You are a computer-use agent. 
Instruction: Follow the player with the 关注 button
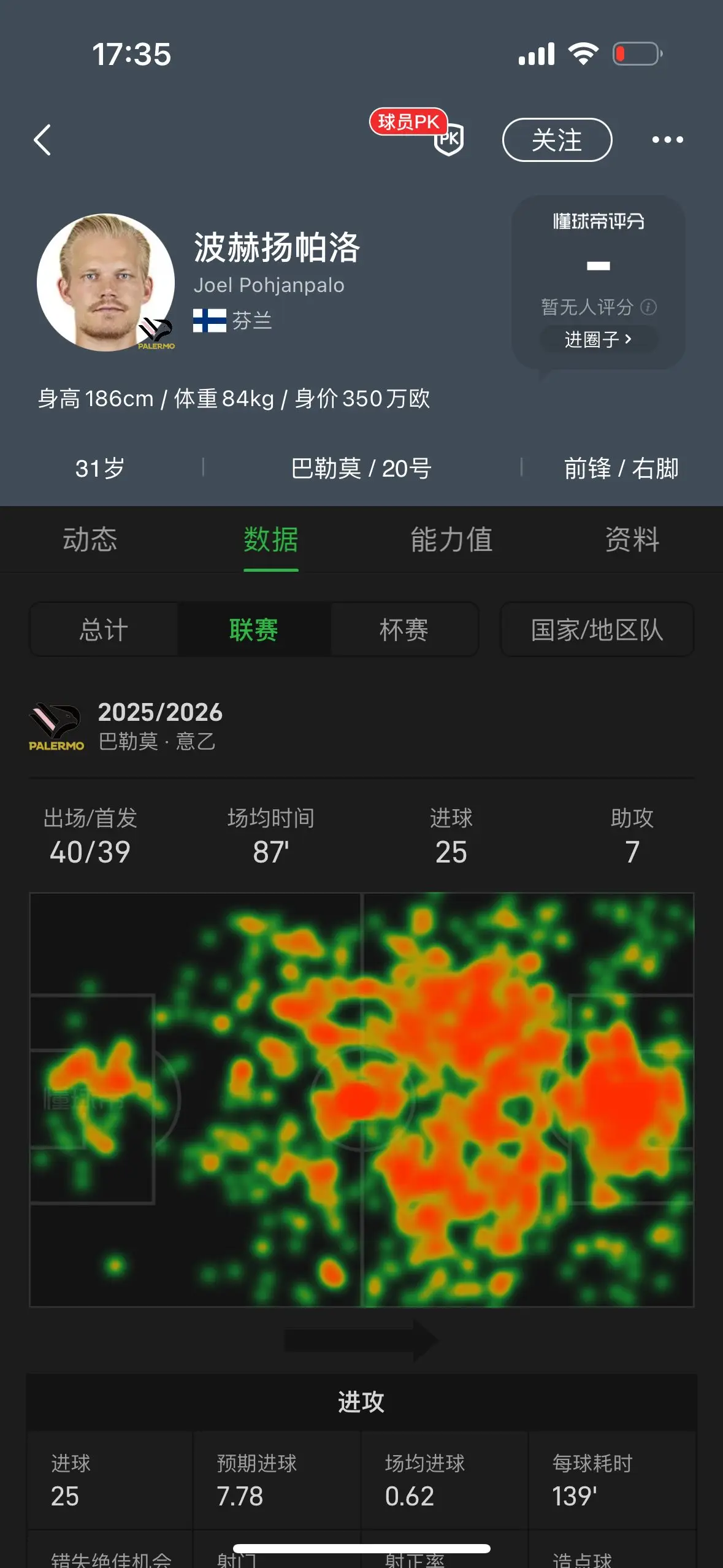pos(557,140)
